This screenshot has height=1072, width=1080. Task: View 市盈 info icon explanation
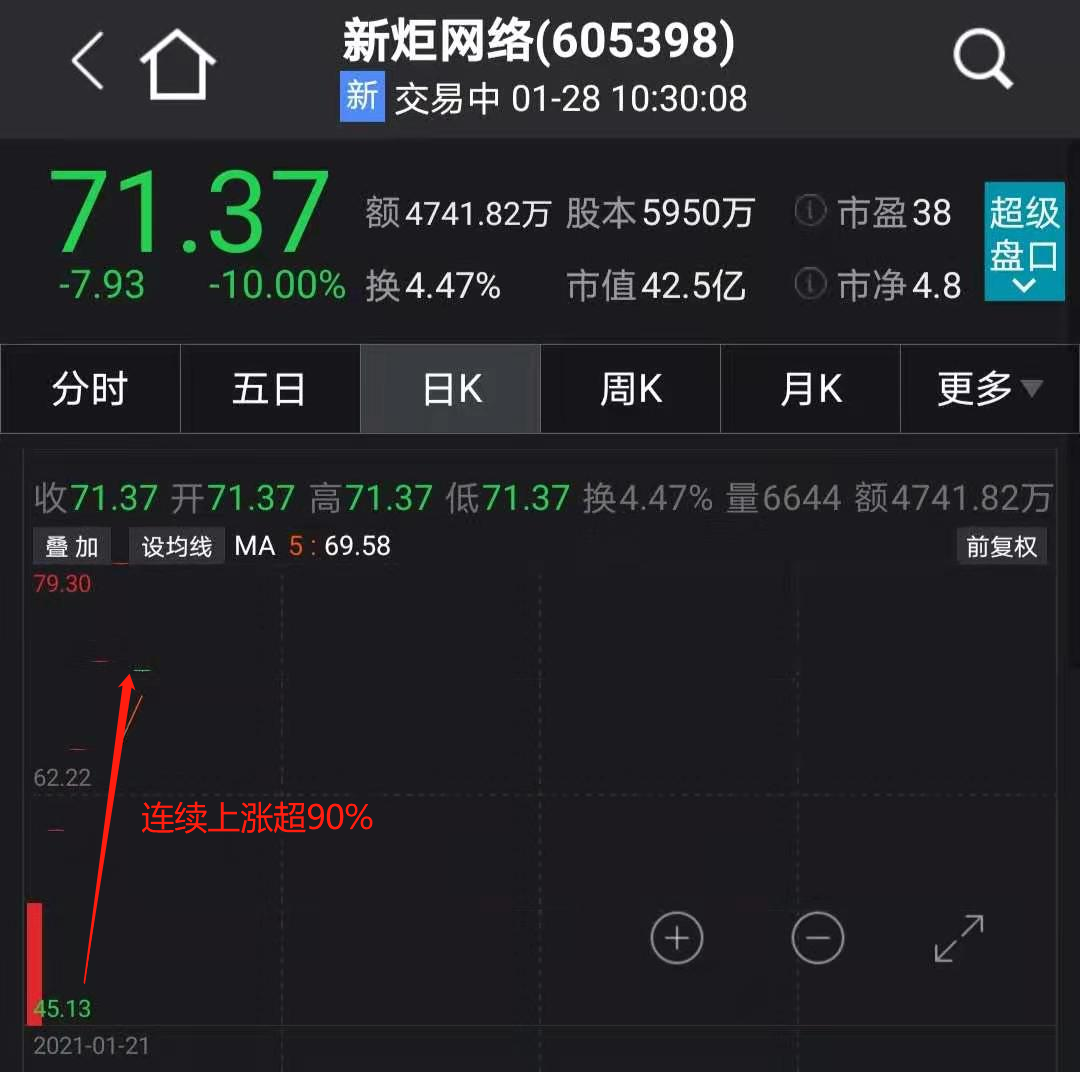tap(810, 212)
